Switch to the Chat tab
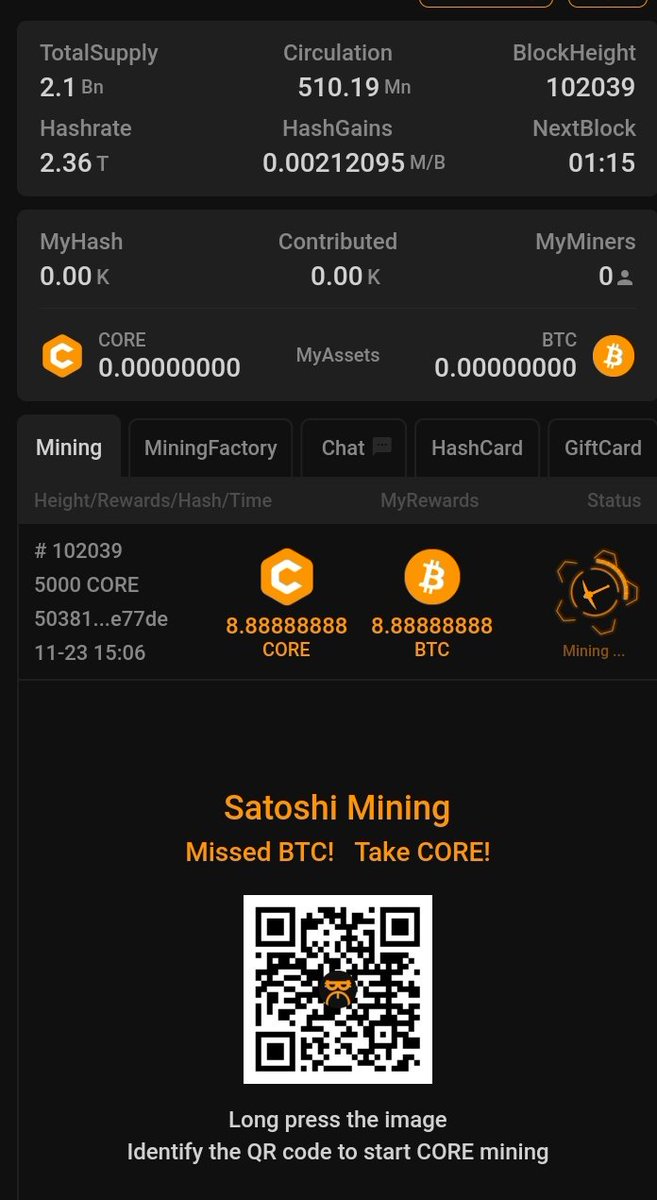 [354, 447]
